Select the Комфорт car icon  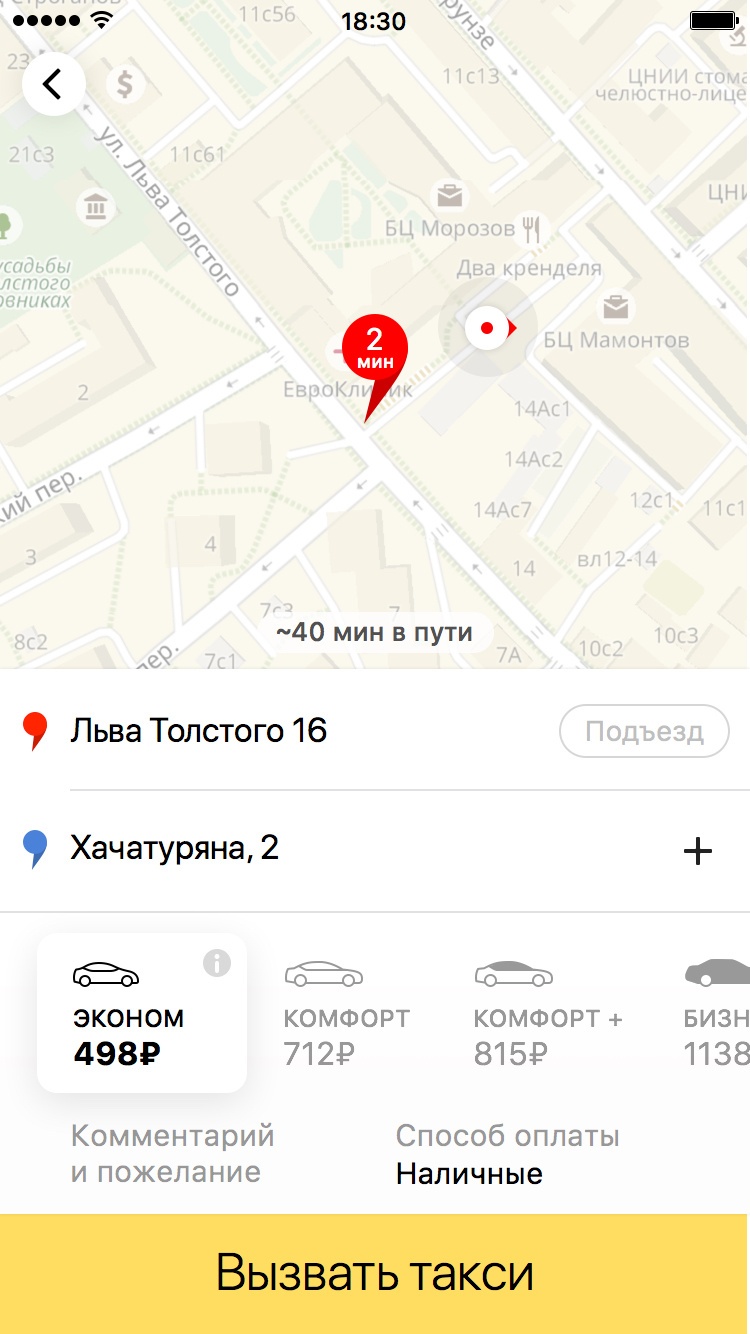pos(323,971)
